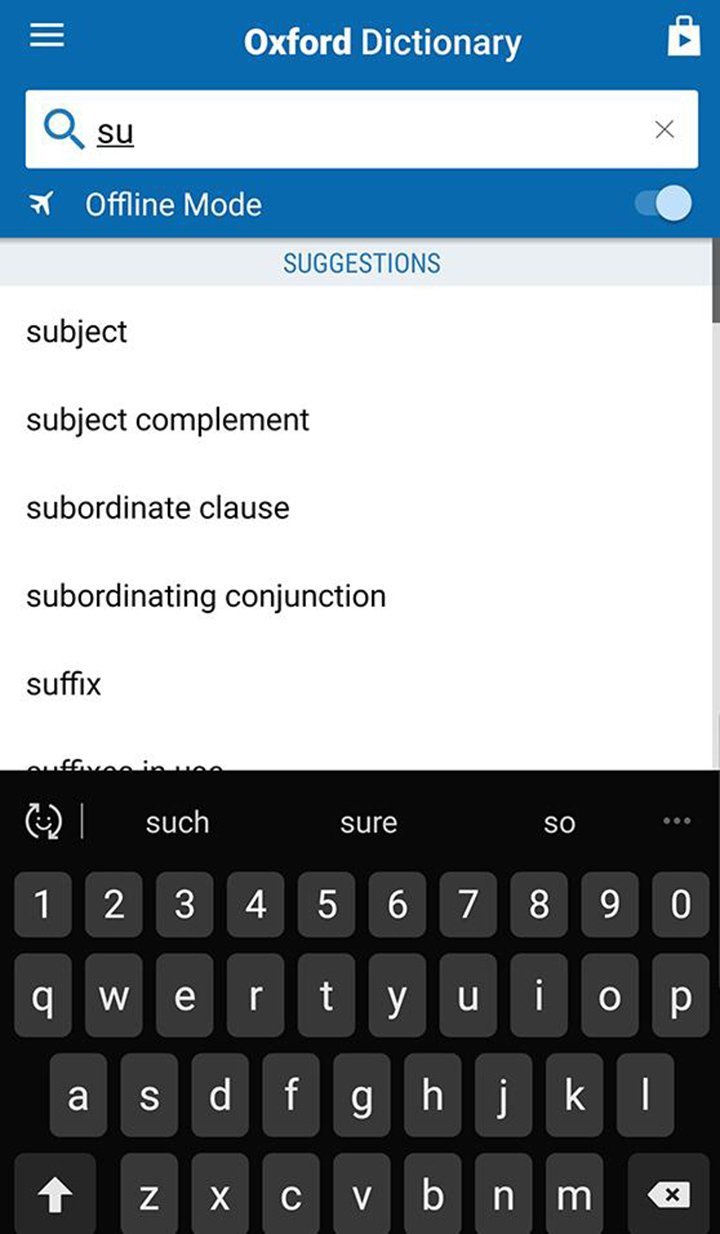This screenshot has height=1234, width=720.
Task: Open the suggestion "subject"
Action: pyautogui.click(x=78, y=332)
